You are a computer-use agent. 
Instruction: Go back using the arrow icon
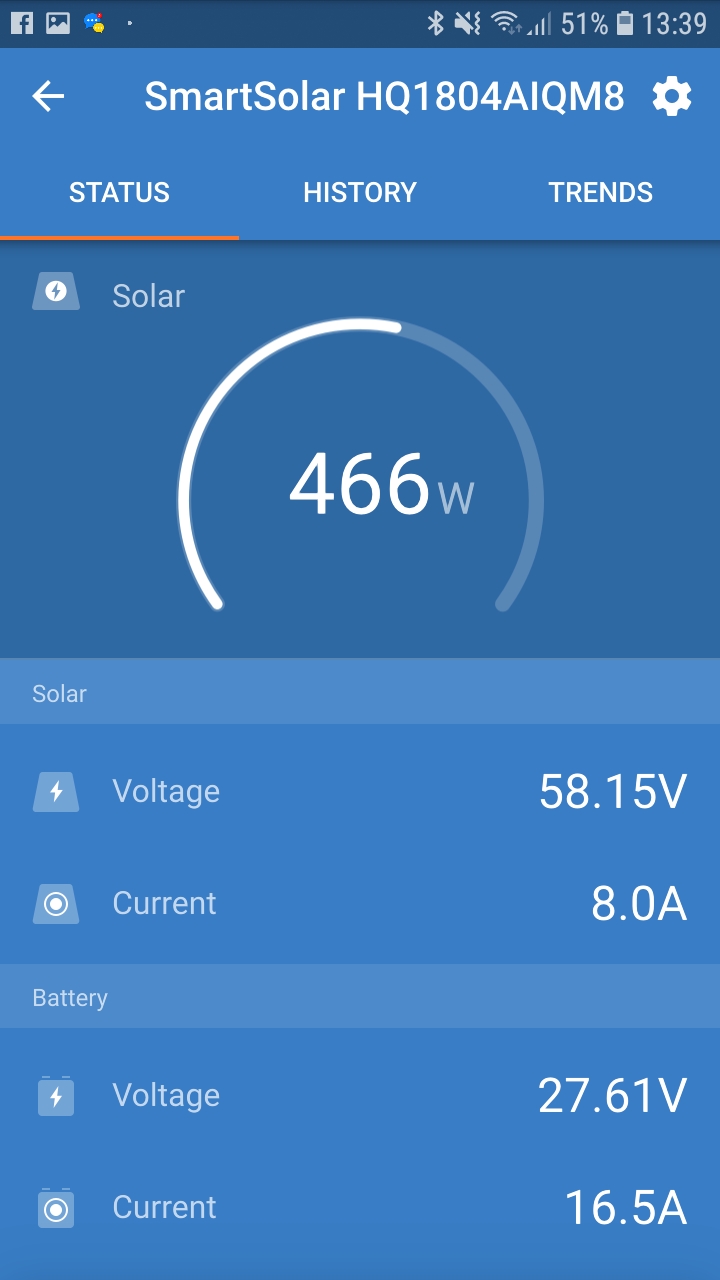48,97
